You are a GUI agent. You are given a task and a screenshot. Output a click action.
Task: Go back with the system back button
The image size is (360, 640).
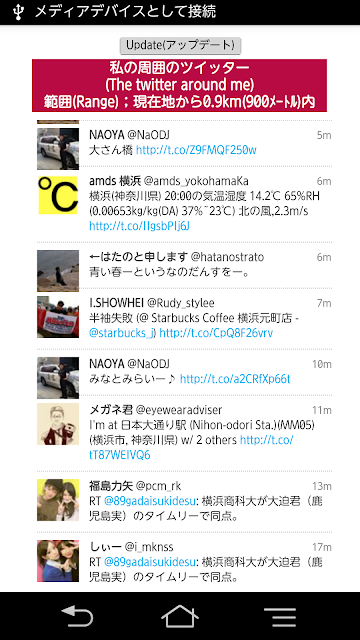pos(77,616)
